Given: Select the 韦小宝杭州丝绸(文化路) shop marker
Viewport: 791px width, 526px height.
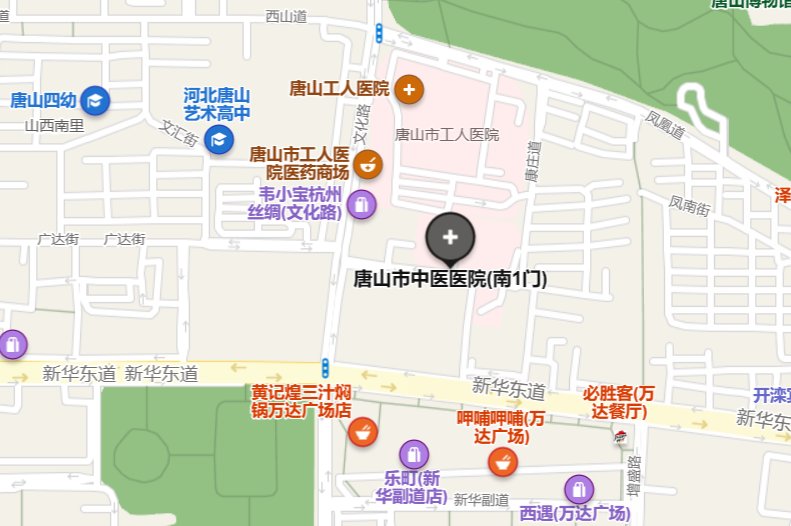Looking at the screenshot, I should pyautogui.click(x=360, y=205).
